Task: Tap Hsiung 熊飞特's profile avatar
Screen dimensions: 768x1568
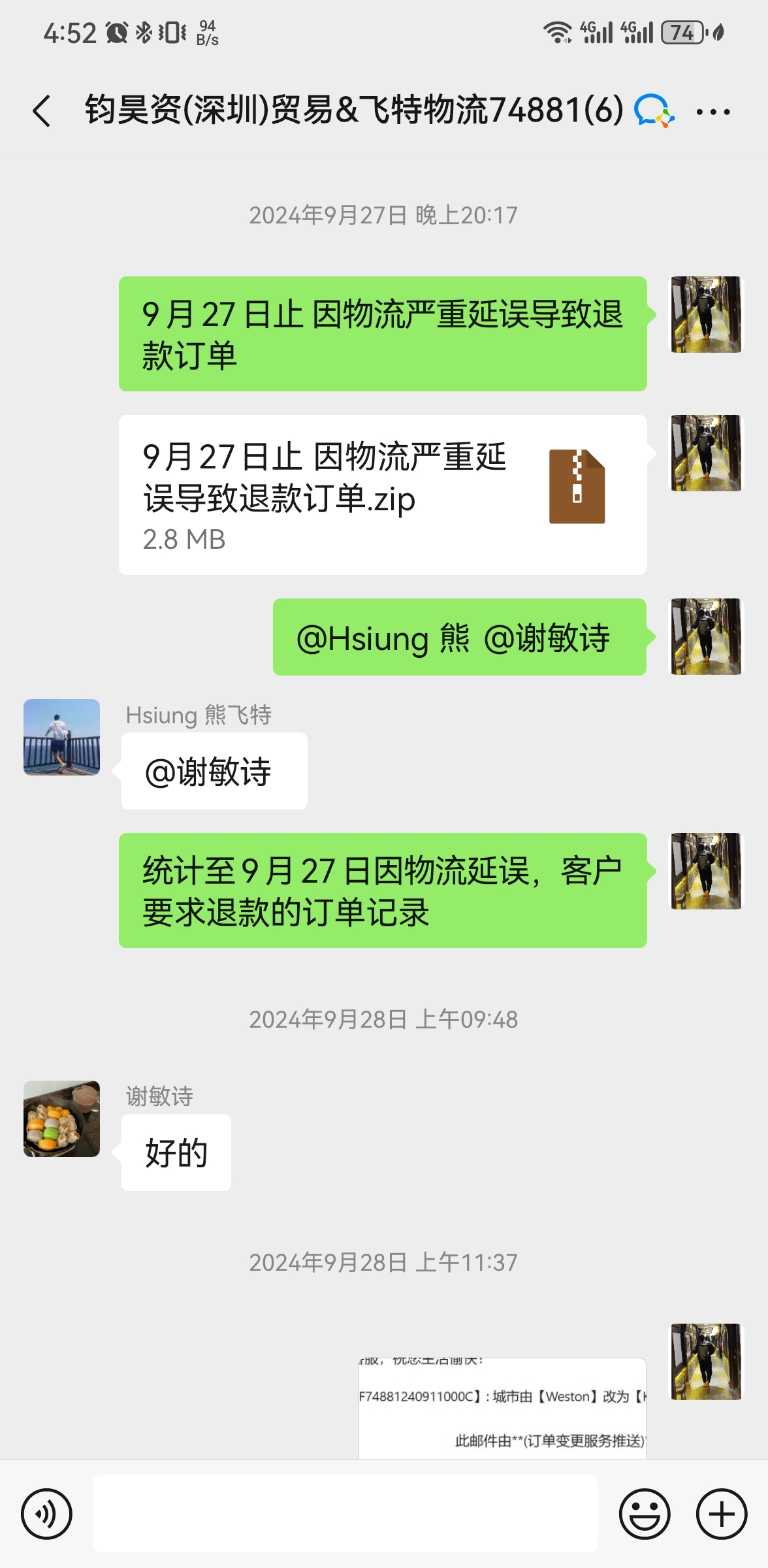Action: (x=61, y=737)
